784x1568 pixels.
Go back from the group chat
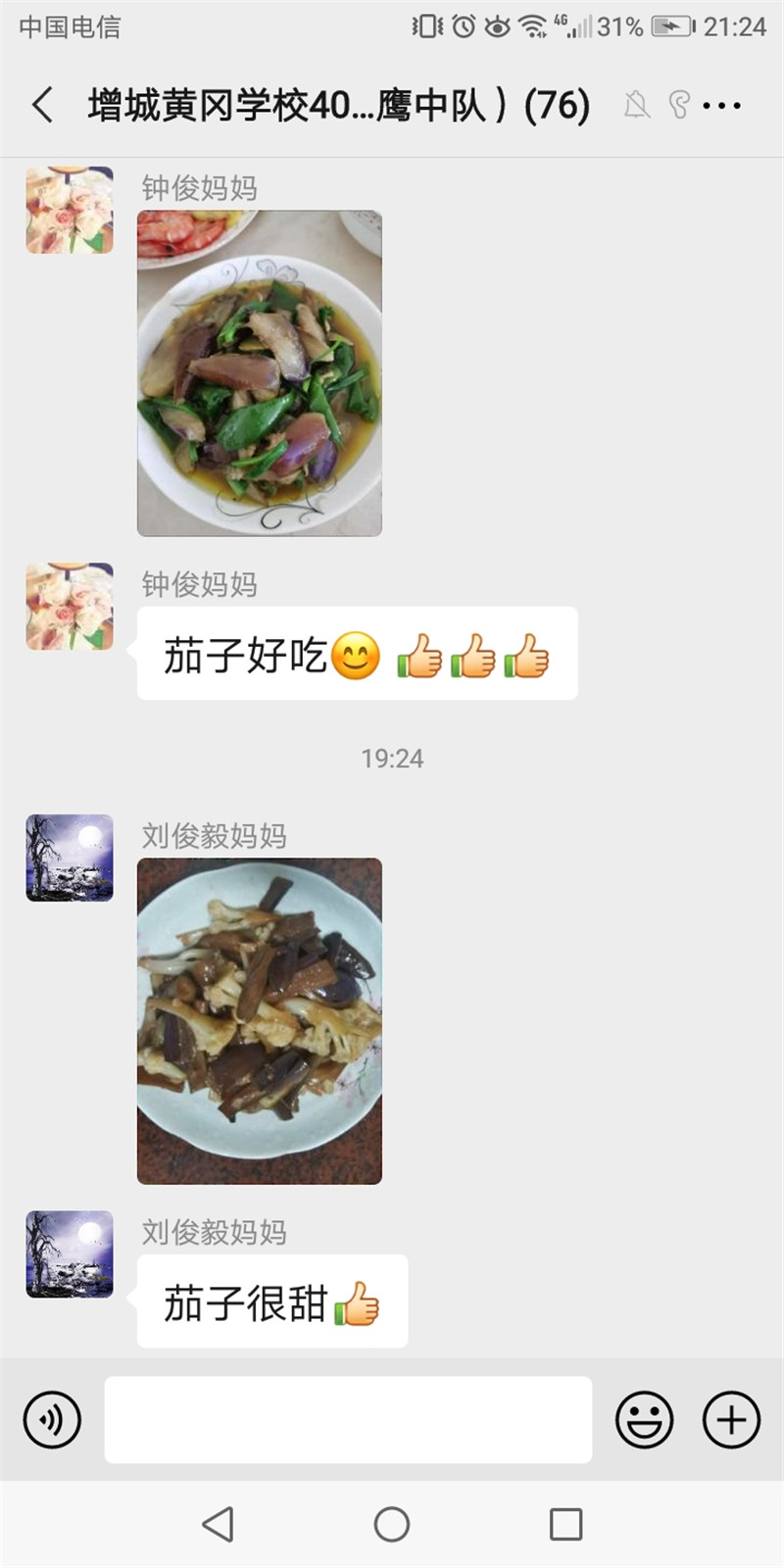(42, 105)
